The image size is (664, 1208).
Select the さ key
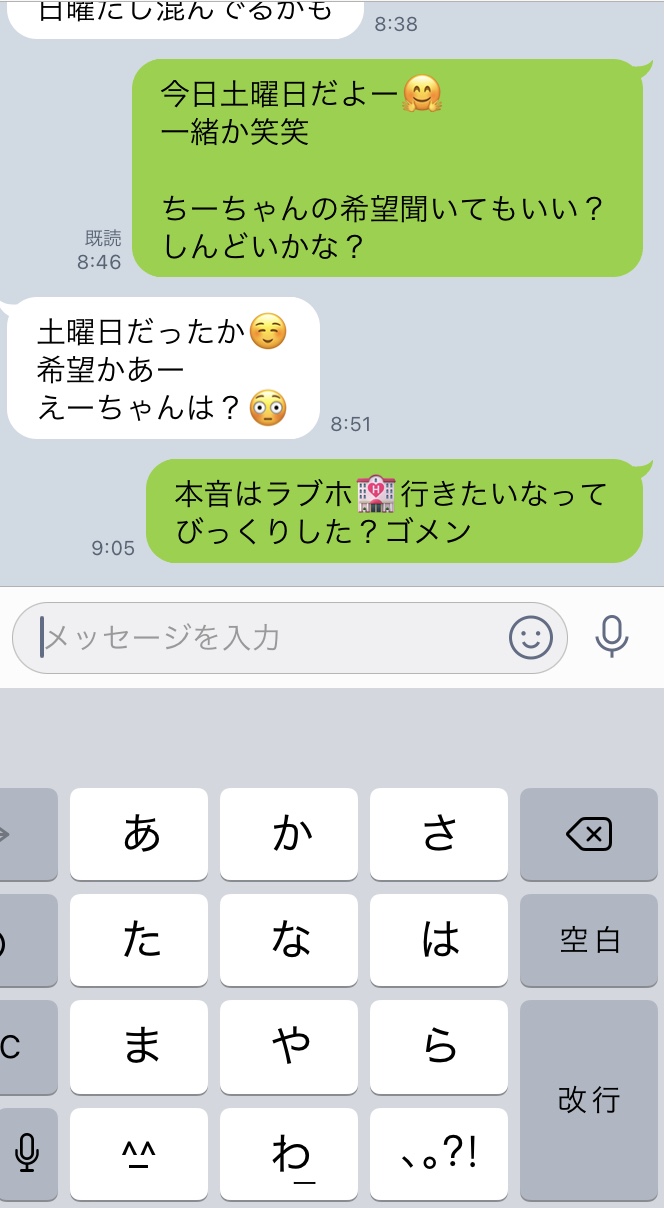coord(439,834)
